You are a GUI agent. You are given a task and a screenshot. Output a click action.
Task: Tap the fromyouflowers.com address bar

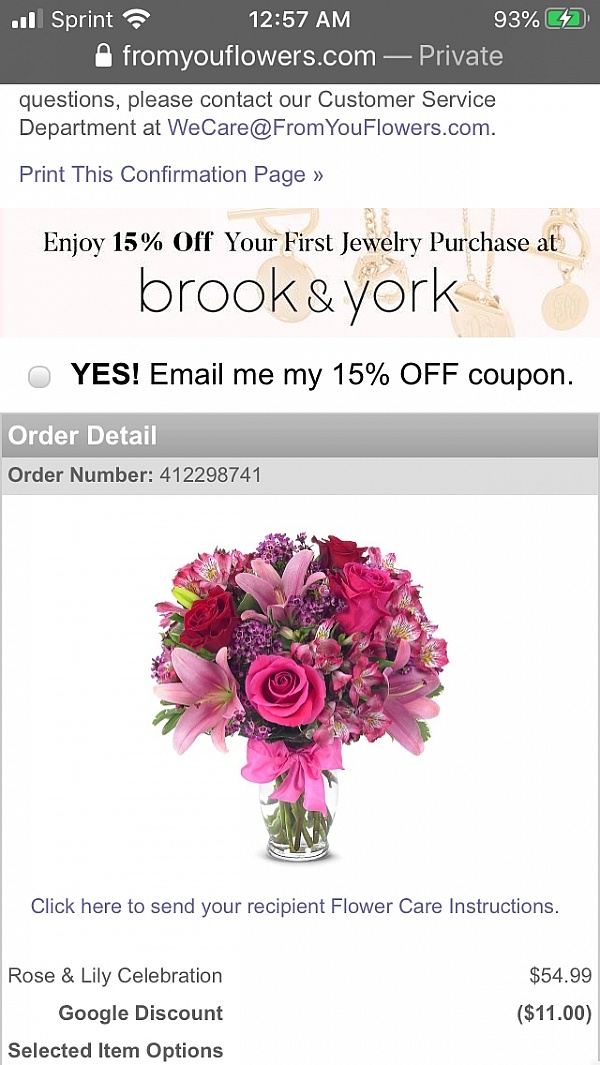(x=300, y=56)
